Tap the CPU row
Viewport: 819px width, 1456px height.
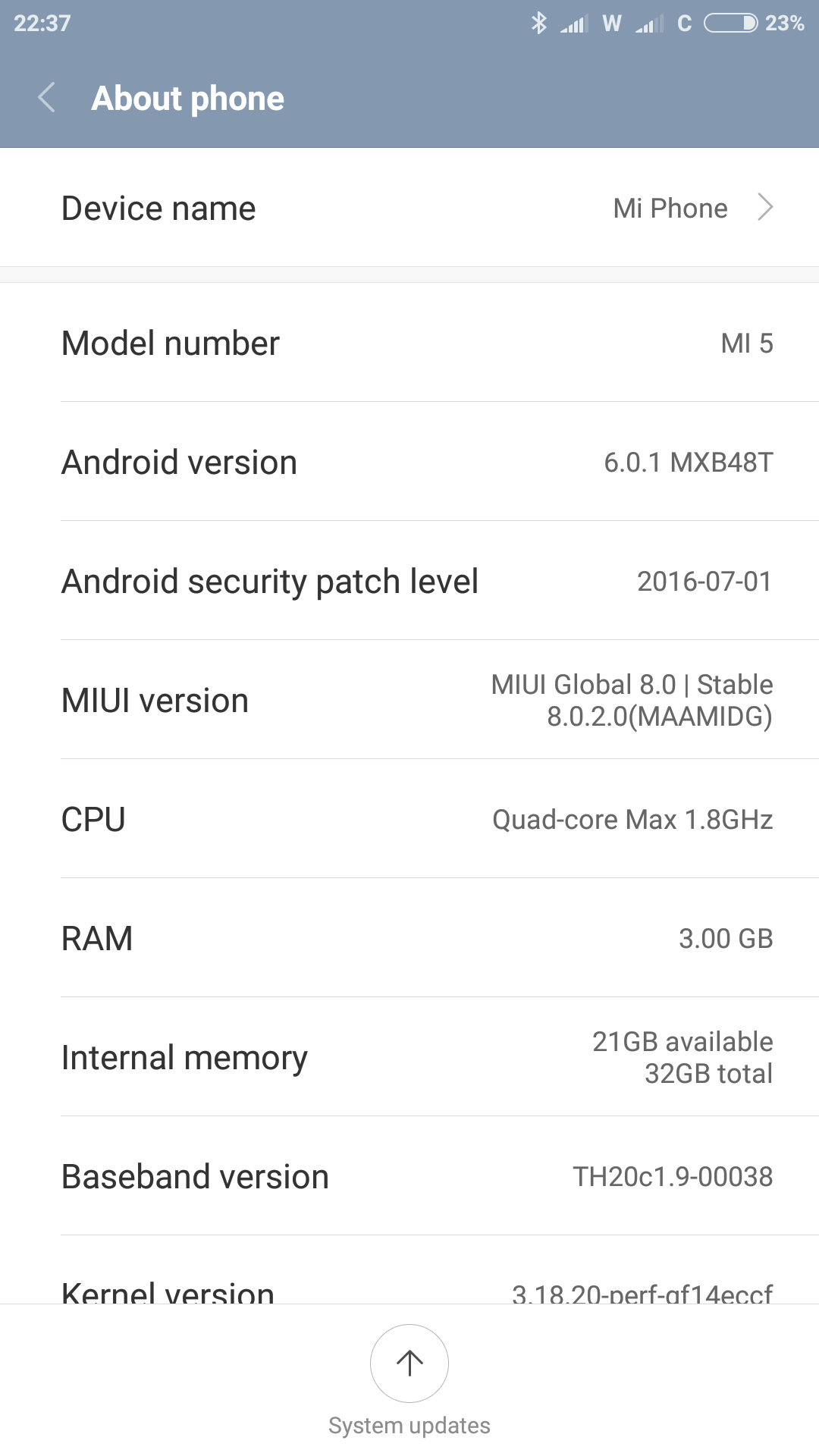(x=409, y=819)
